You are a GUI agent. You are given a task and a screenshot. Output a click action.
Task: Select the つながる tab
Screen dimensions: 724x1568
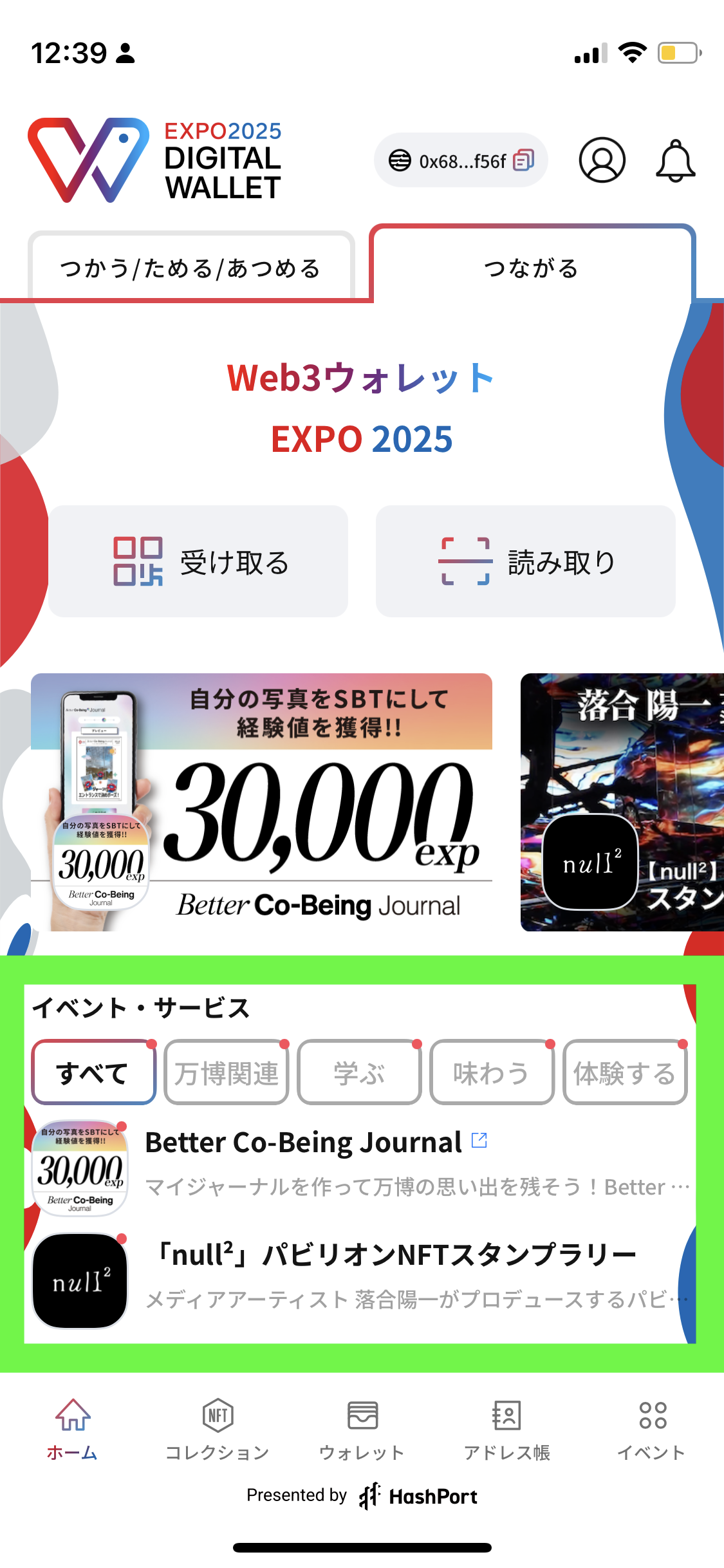pyautogui.click(x=532, y=268)
